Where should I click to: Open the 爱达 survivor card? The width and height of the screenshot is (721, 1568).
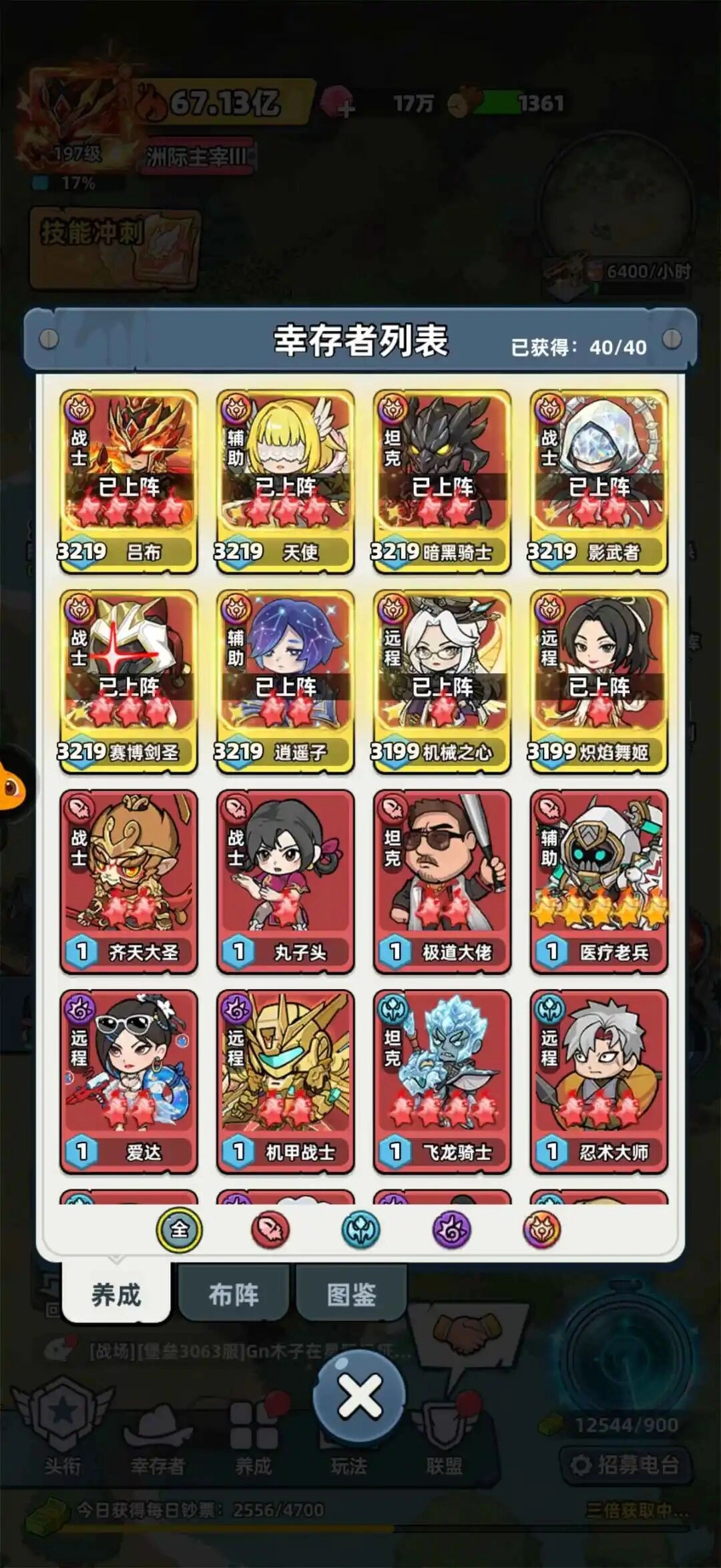click(129, 1081)
